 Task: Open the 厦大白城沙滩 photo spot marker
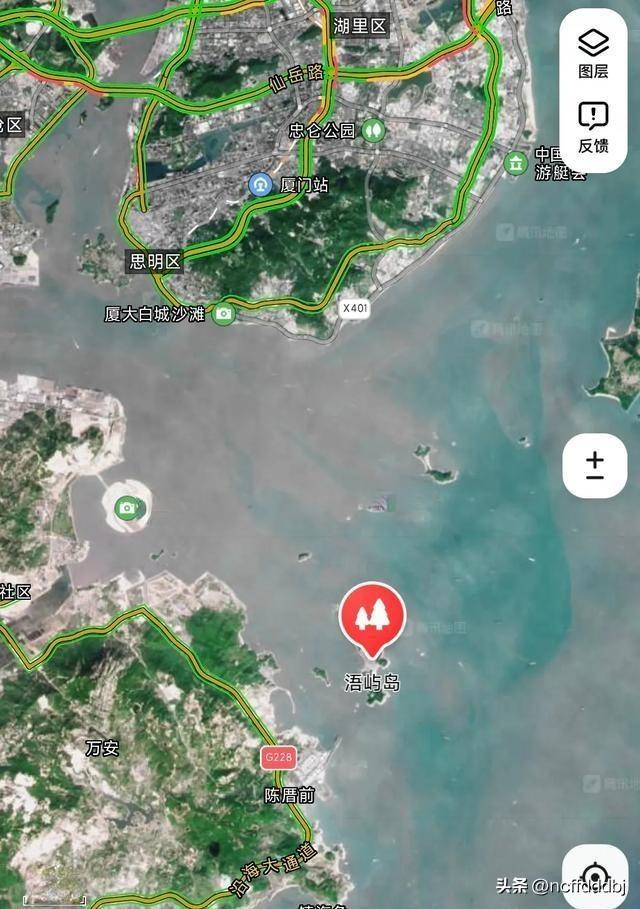(x=223, y=314)
